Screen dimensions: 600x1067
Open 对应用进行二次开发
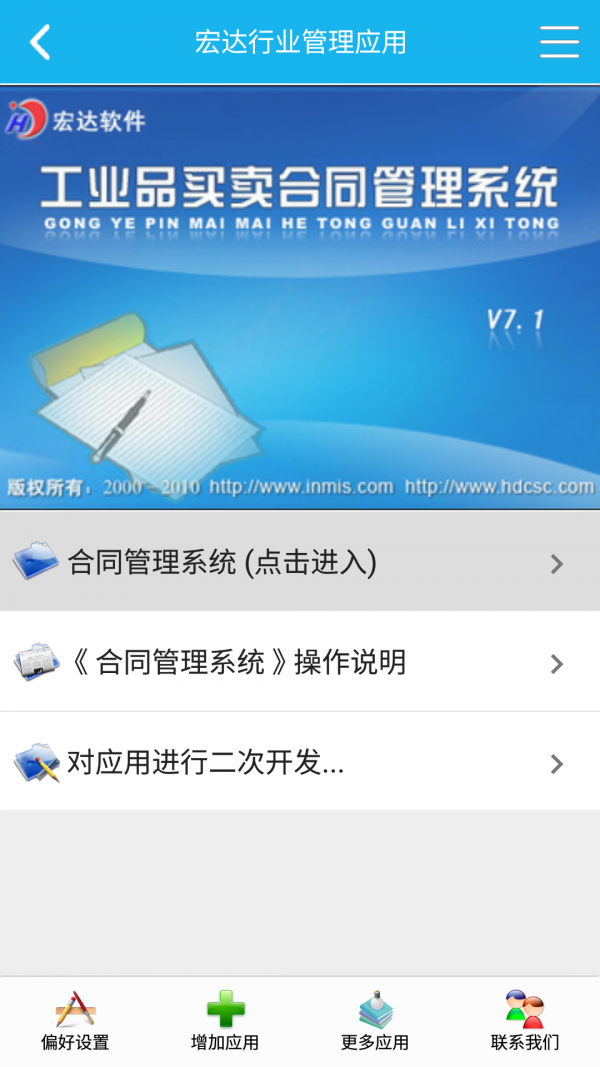pos(300,763)
